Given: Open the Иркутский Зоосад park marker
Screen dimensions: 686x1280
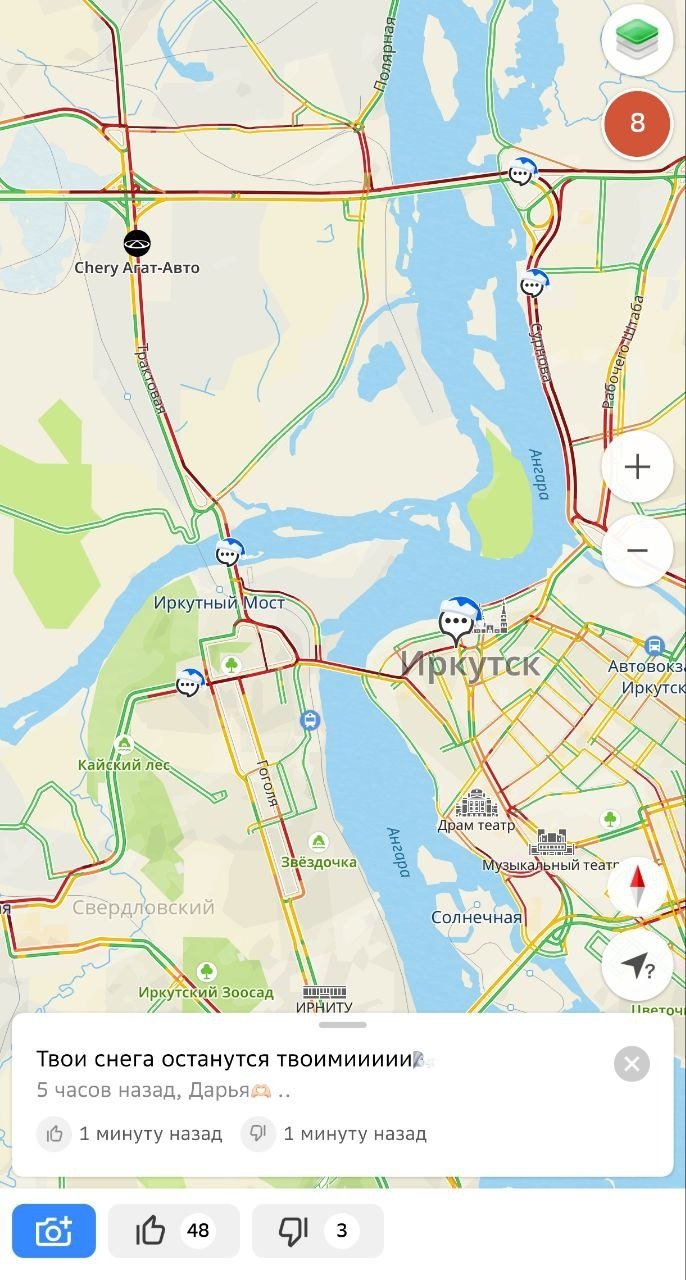Looking at the screenshot, I should 206,971.
